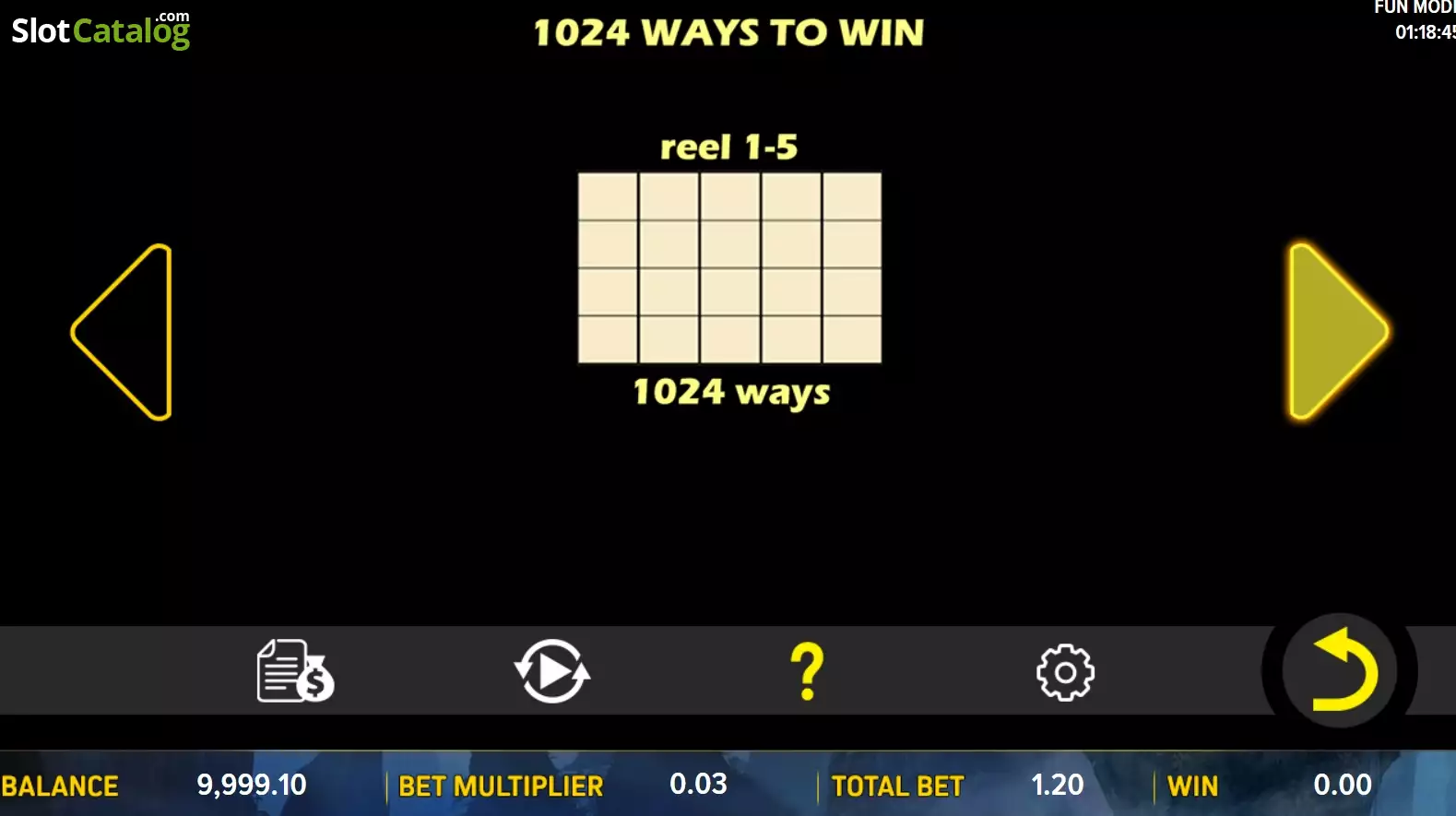Tap the question mark help icon

807,671
